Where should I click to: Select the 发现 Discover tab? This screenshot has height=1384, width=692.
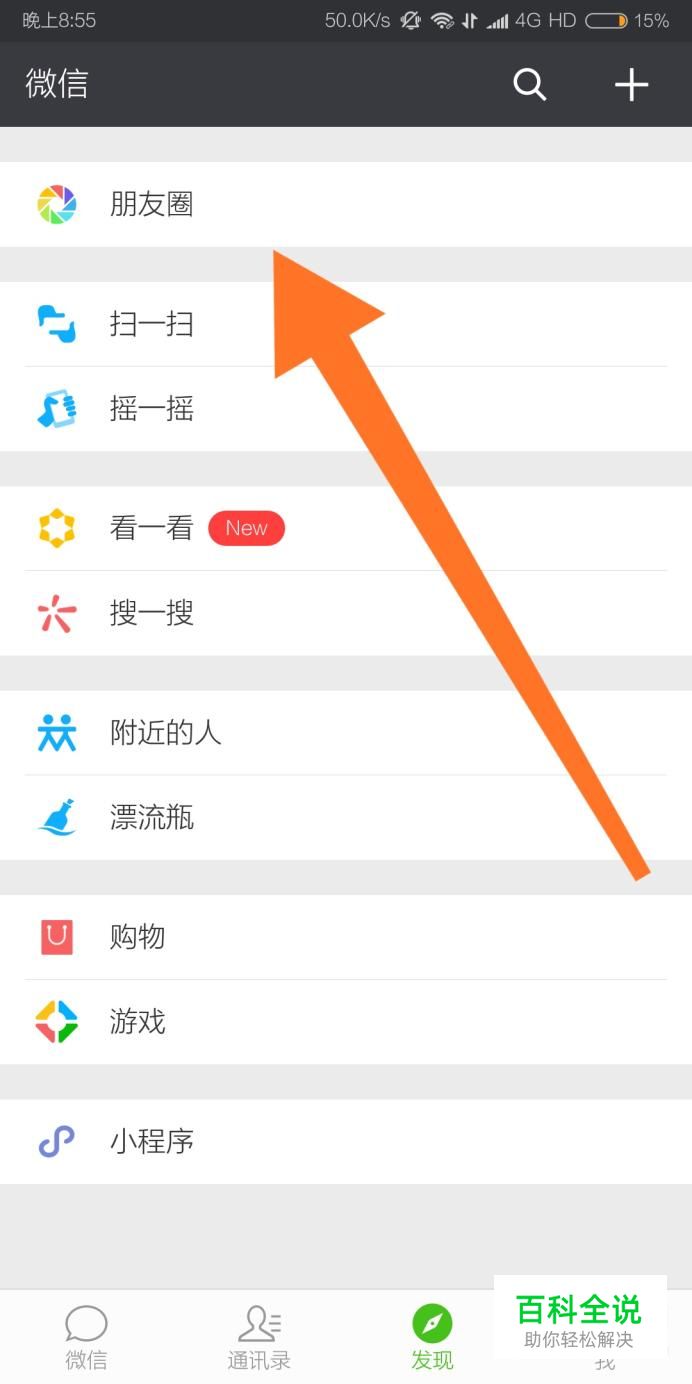point(432,1337)
